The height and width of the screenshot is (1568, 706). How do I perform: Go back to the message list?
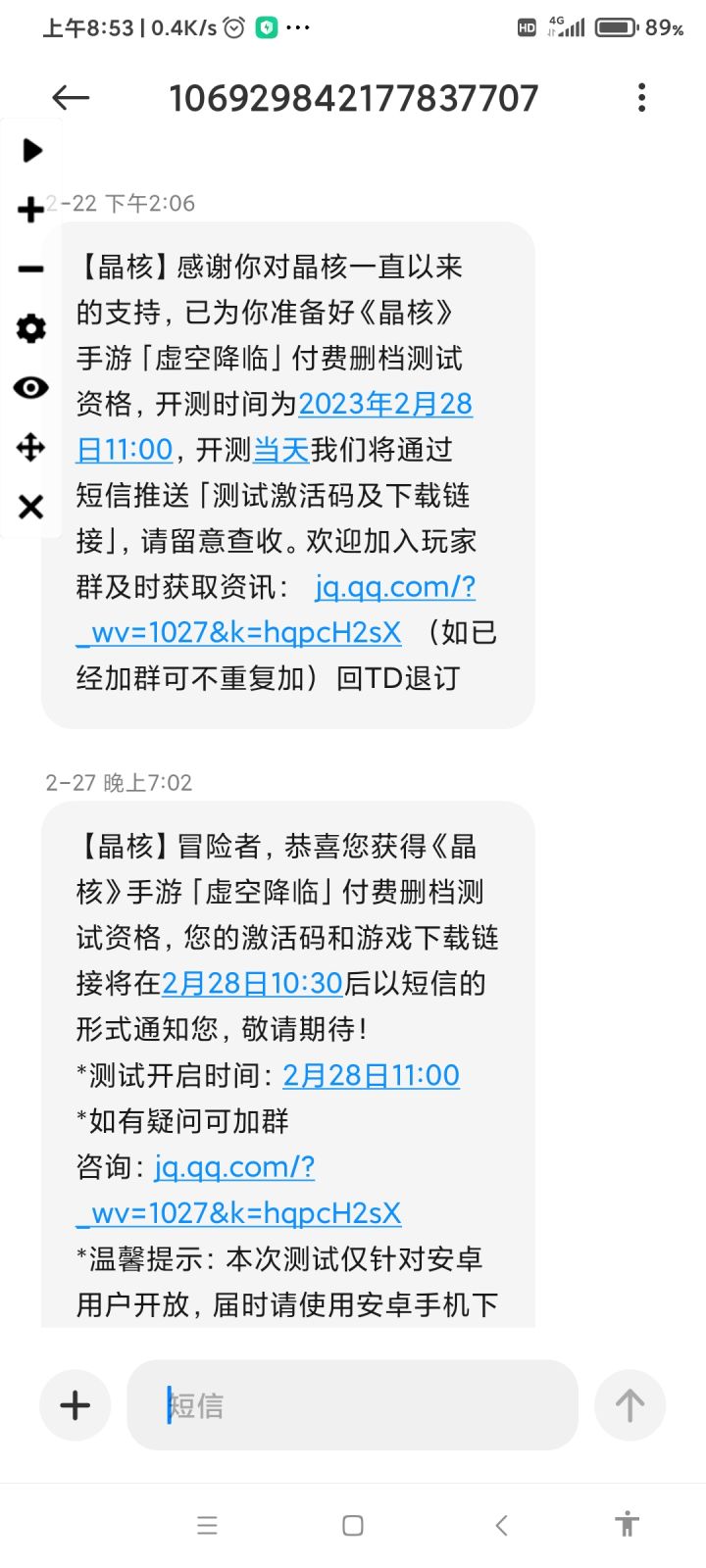click(71, 98)
